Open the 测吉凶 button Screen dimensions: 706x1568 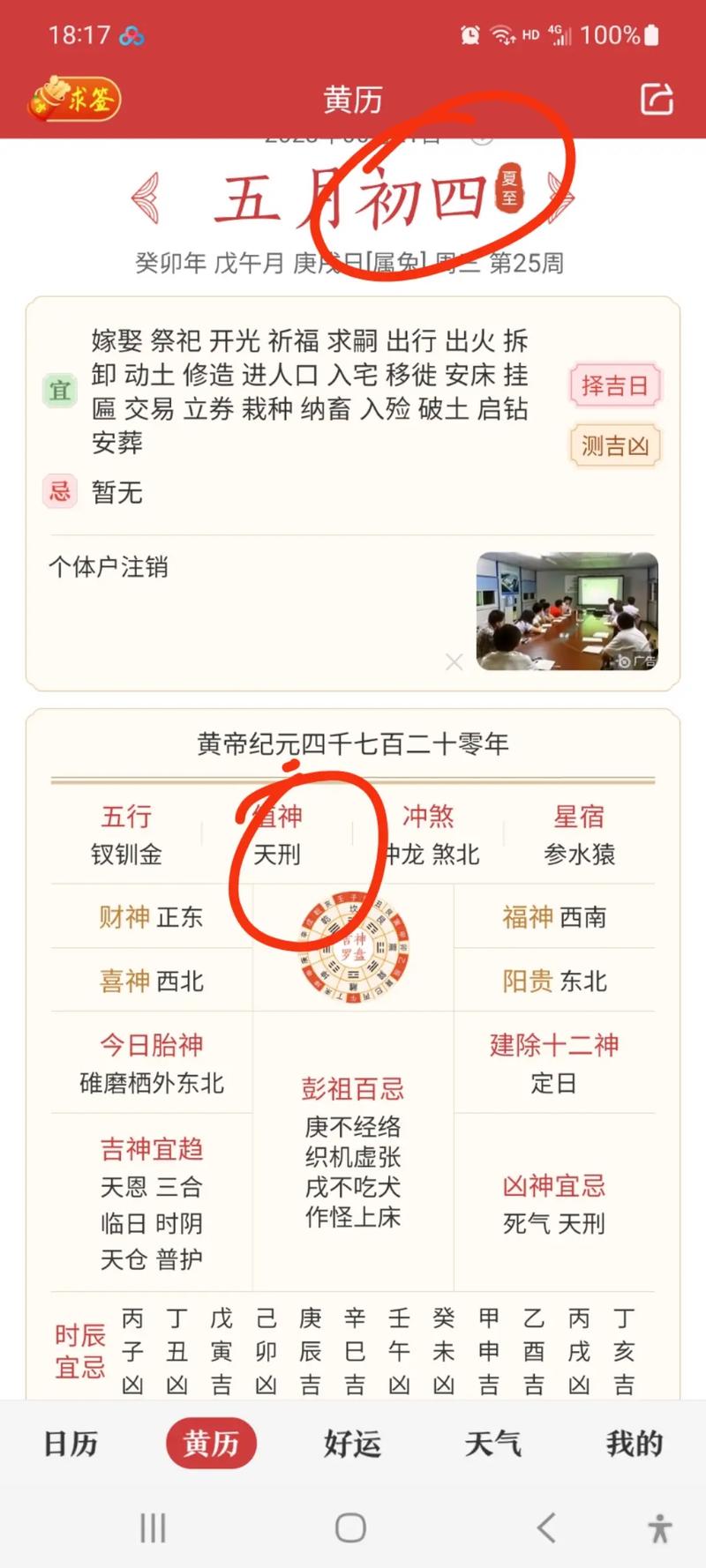(x=614, y=446)
